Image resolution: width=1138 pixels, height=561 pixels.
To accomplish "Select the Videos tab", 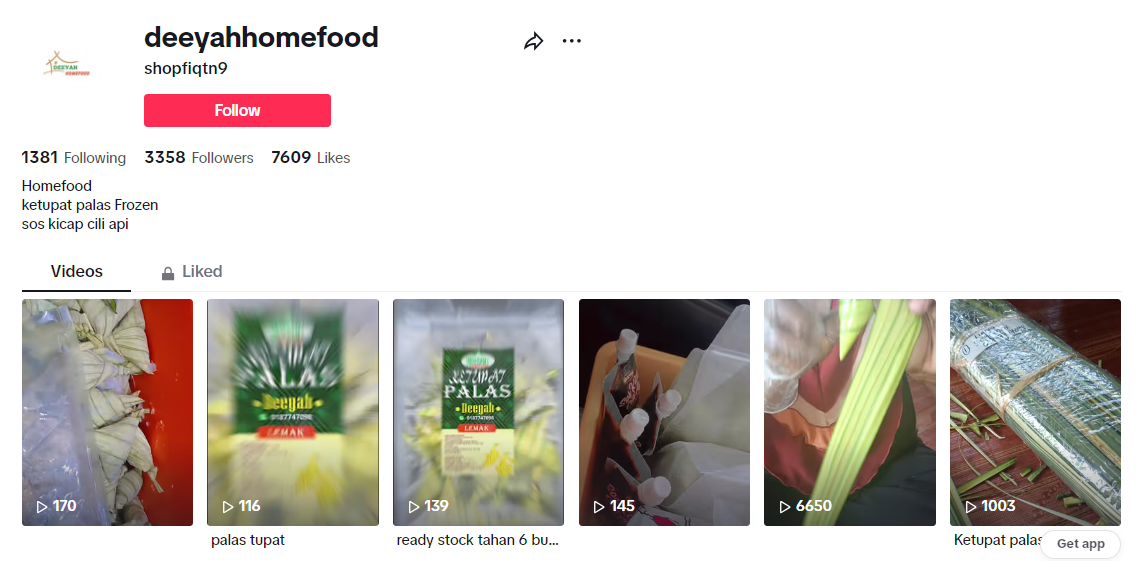I will tap(77, 271).
